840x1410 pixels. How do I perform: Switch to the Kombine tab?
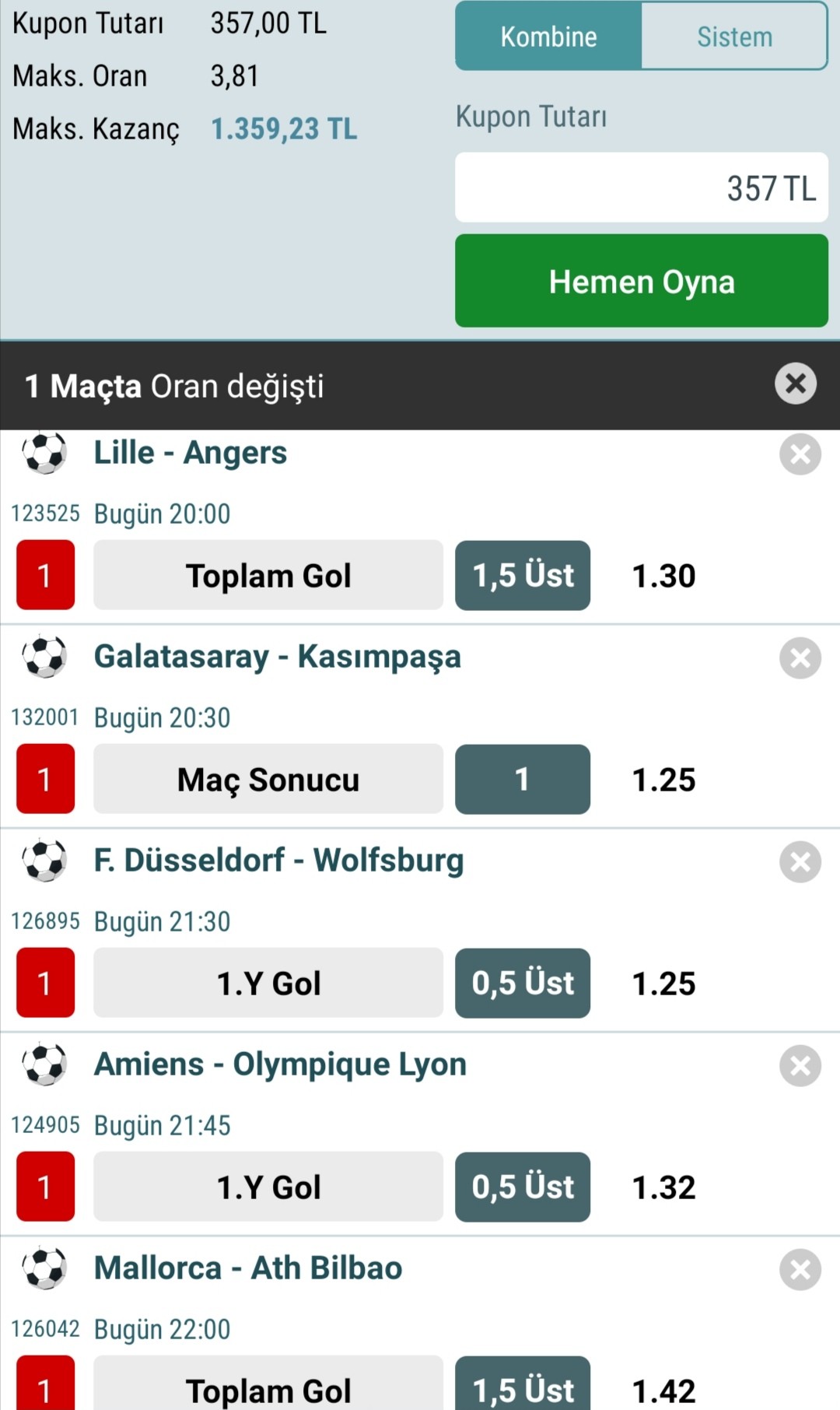[548, 37]
